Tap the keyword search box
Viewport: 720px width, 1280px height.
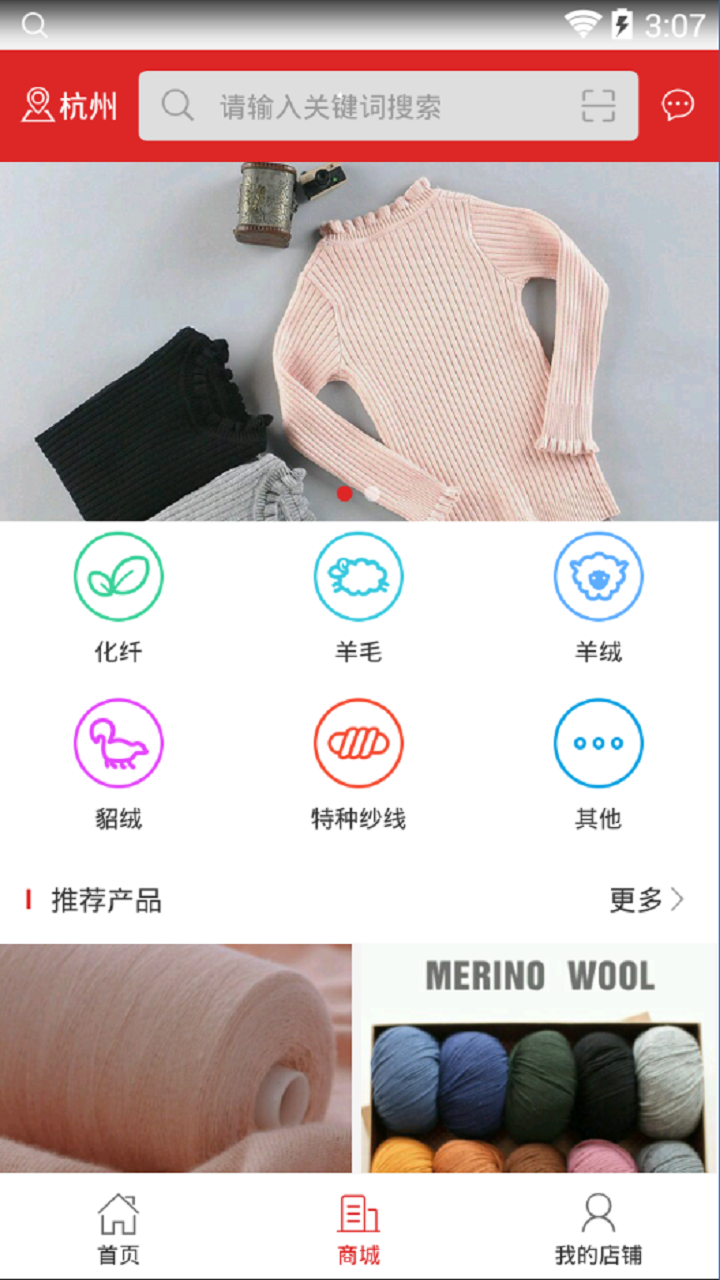pos(388,106)
